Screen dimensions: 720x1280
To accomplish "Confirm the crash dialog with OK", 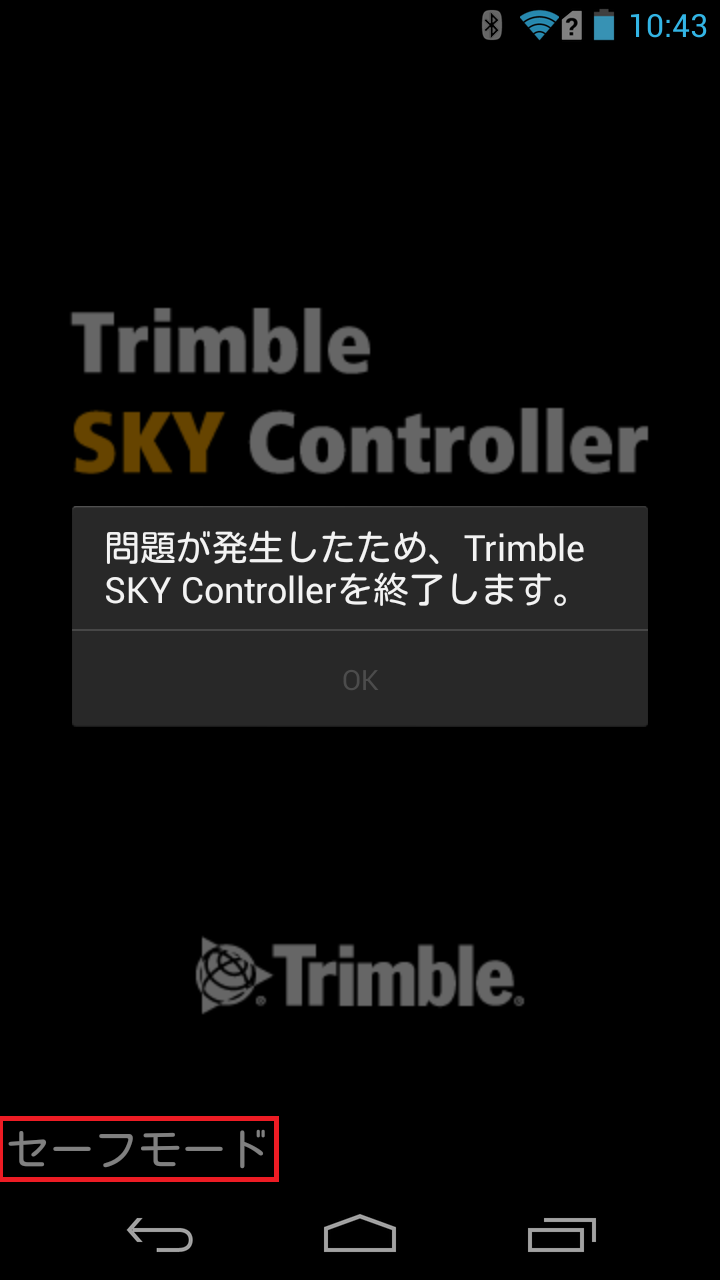I will coord(360,679).
